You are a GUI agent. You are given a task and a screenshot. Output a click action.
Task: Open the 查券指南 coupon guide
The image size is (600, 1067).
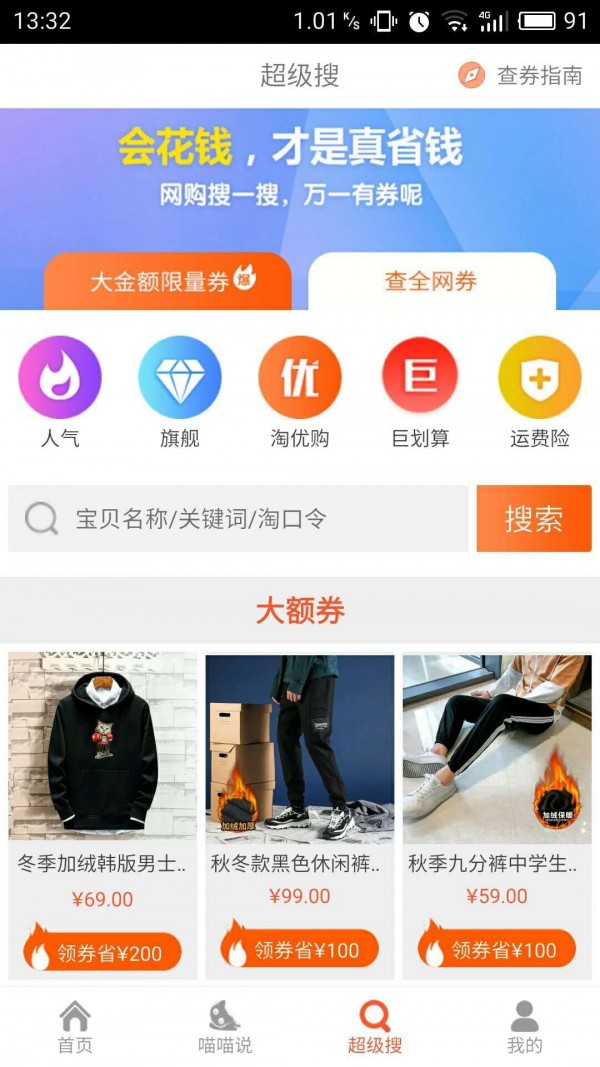[521, 76]
